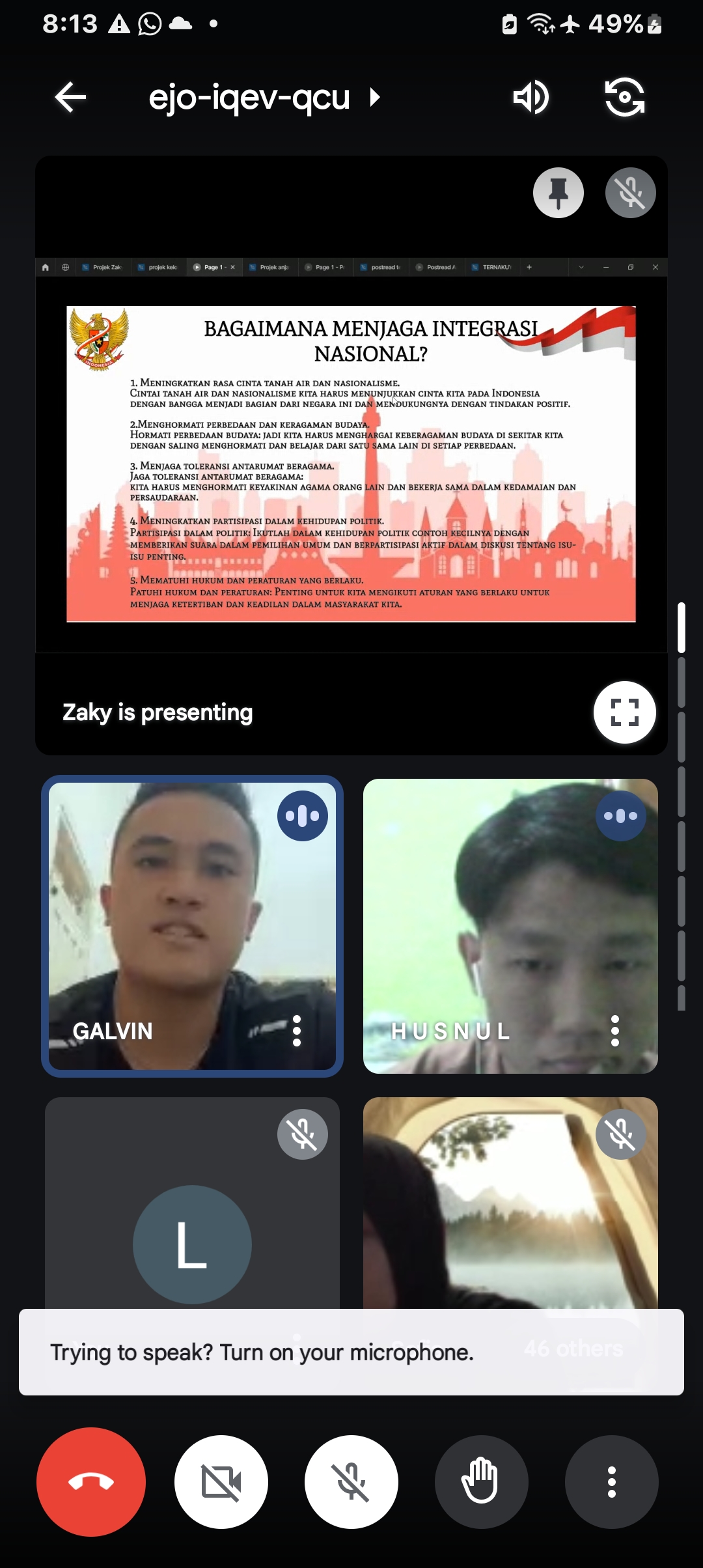Viewport: 703px width, 1568px height.
Task: Go back from the meeting screen
Action: [x=71, y=98]
